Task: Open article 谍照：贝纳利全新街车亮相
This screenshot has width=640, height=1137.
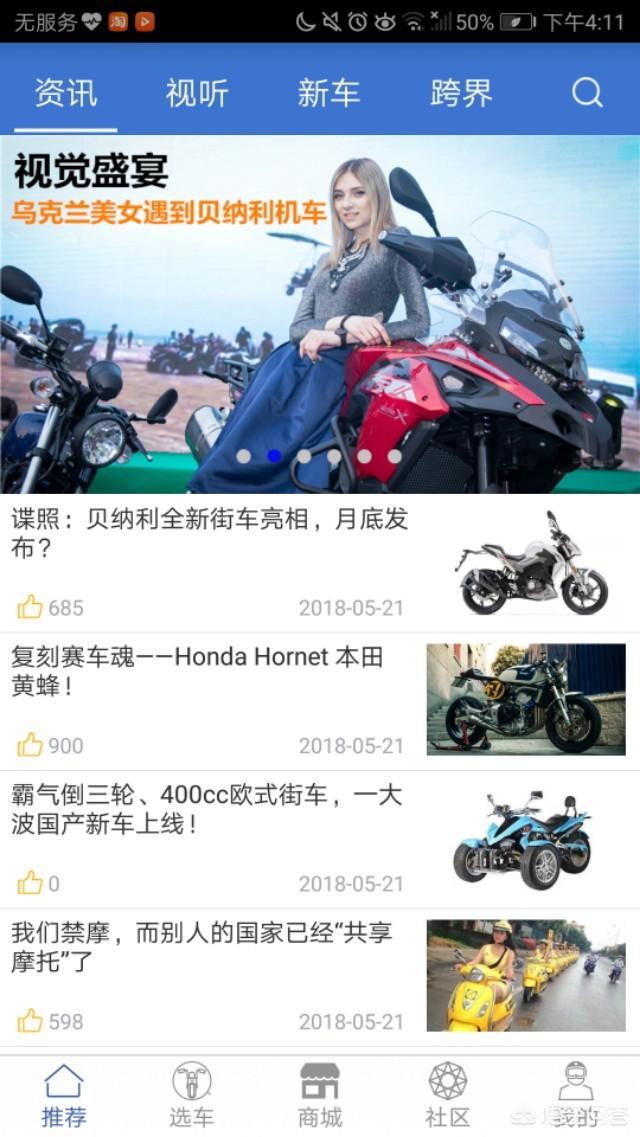Action: click(320, 563)
